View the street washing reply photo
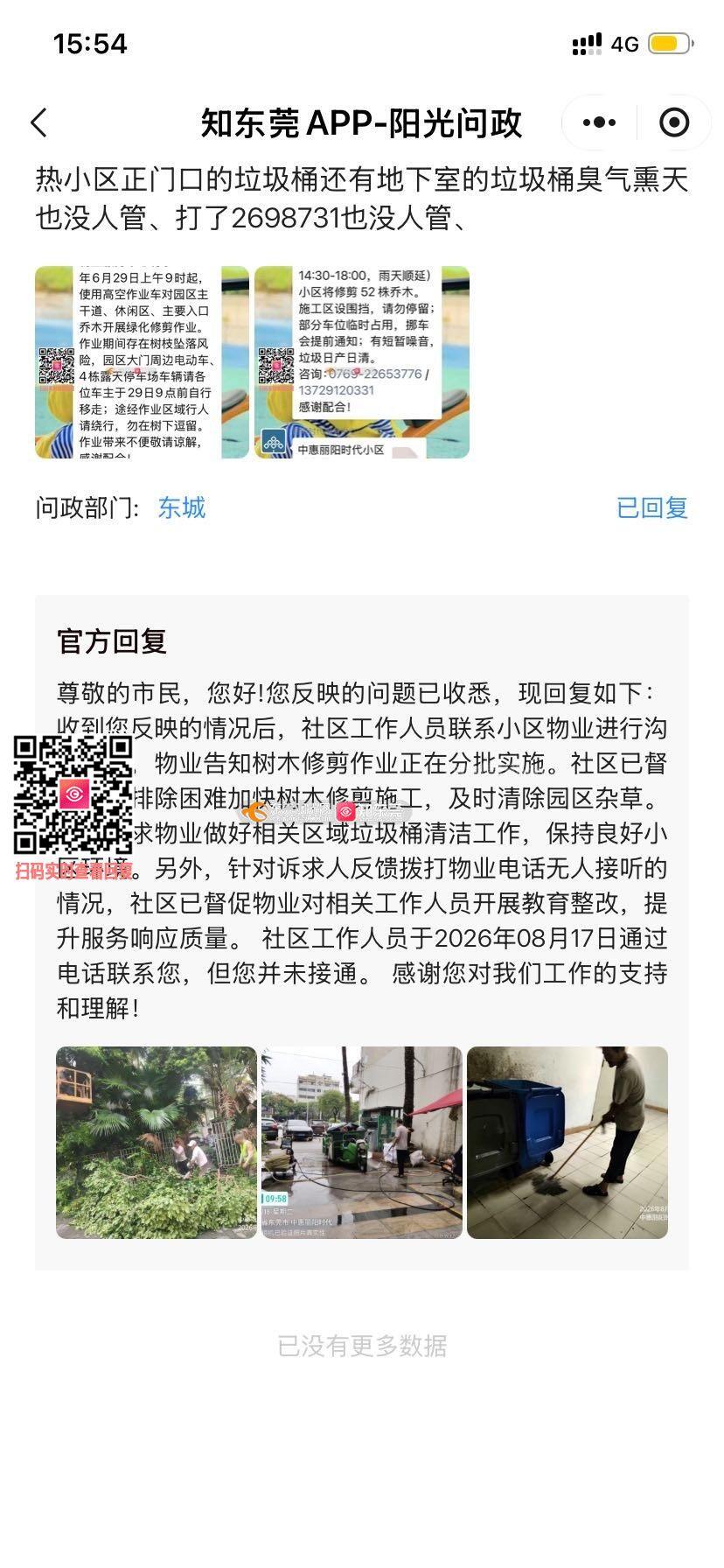 tap(362, 1143)
